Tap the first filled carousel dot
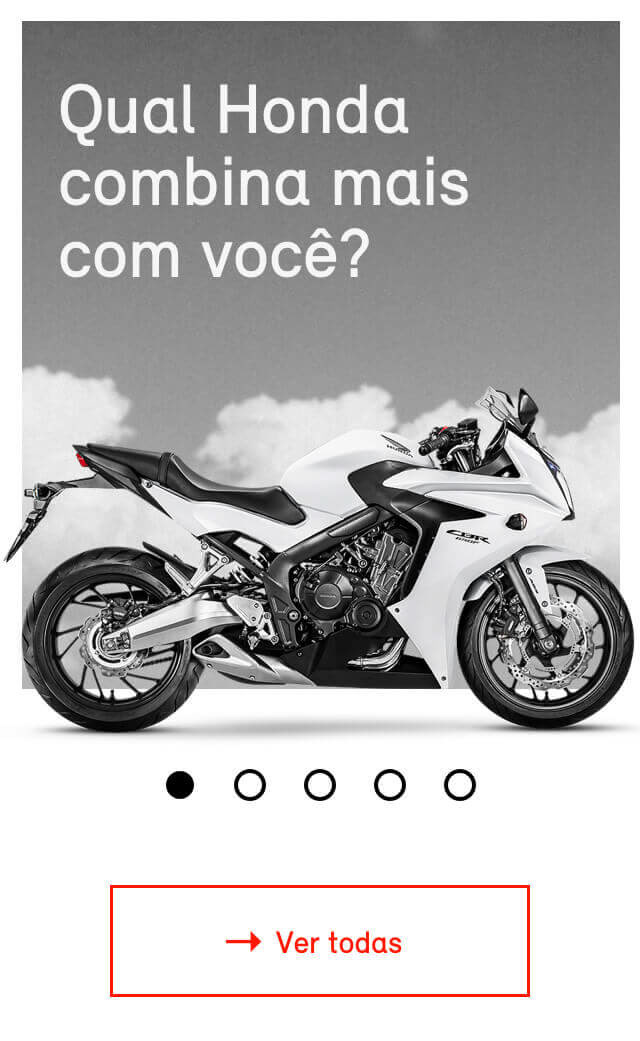 tap(180, 785)
